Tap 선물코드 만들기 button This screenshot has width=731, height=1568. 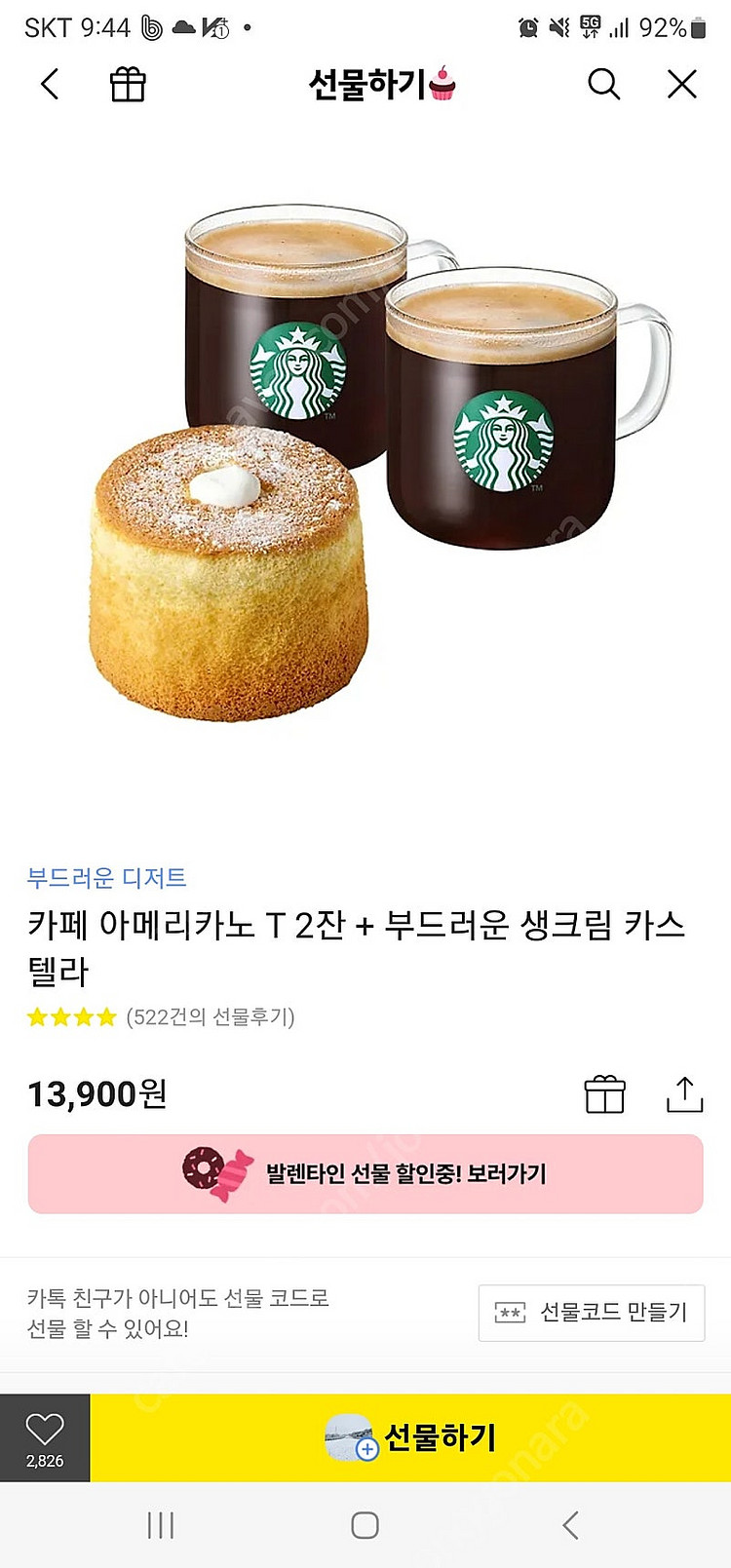[591, 1313]
